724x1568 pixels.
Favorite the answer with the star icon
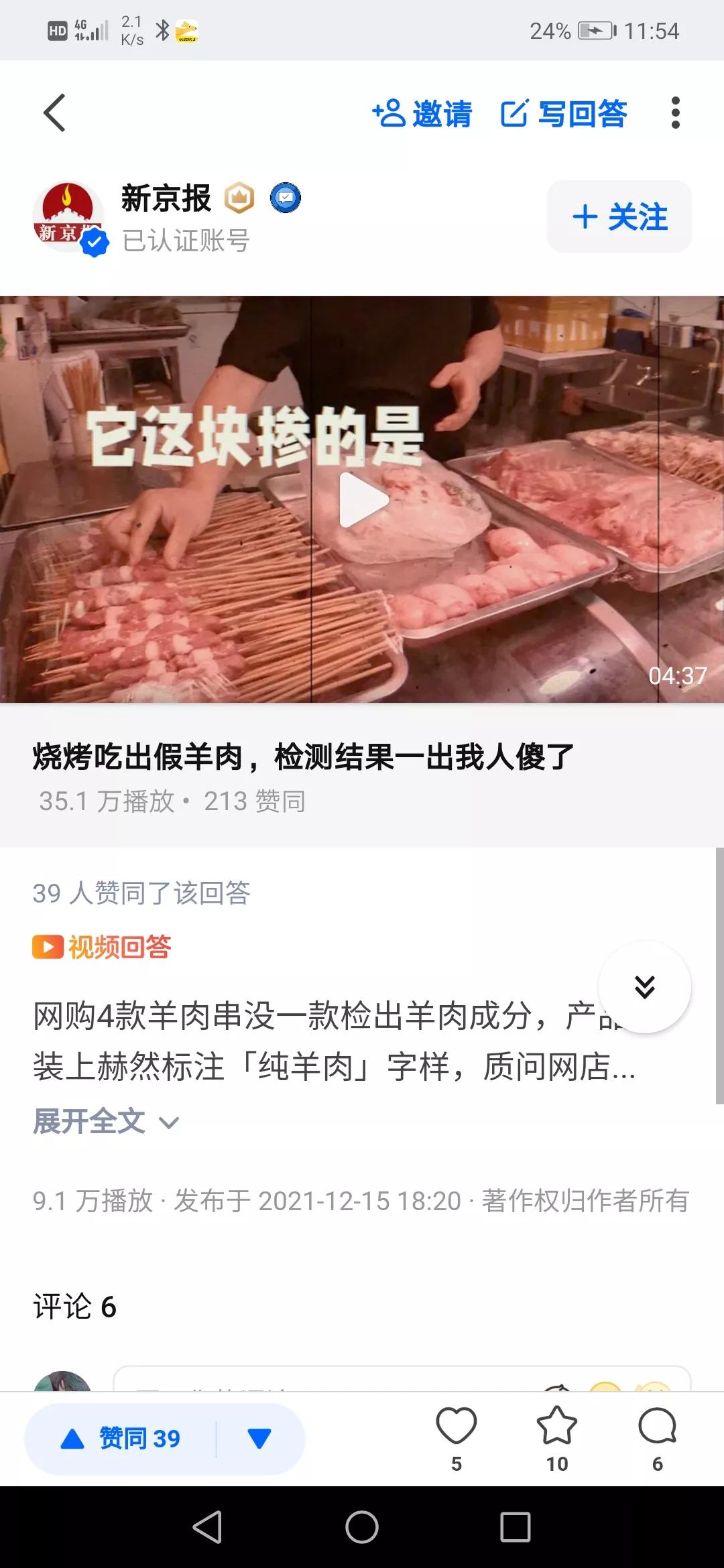[x=558, y=1422]
